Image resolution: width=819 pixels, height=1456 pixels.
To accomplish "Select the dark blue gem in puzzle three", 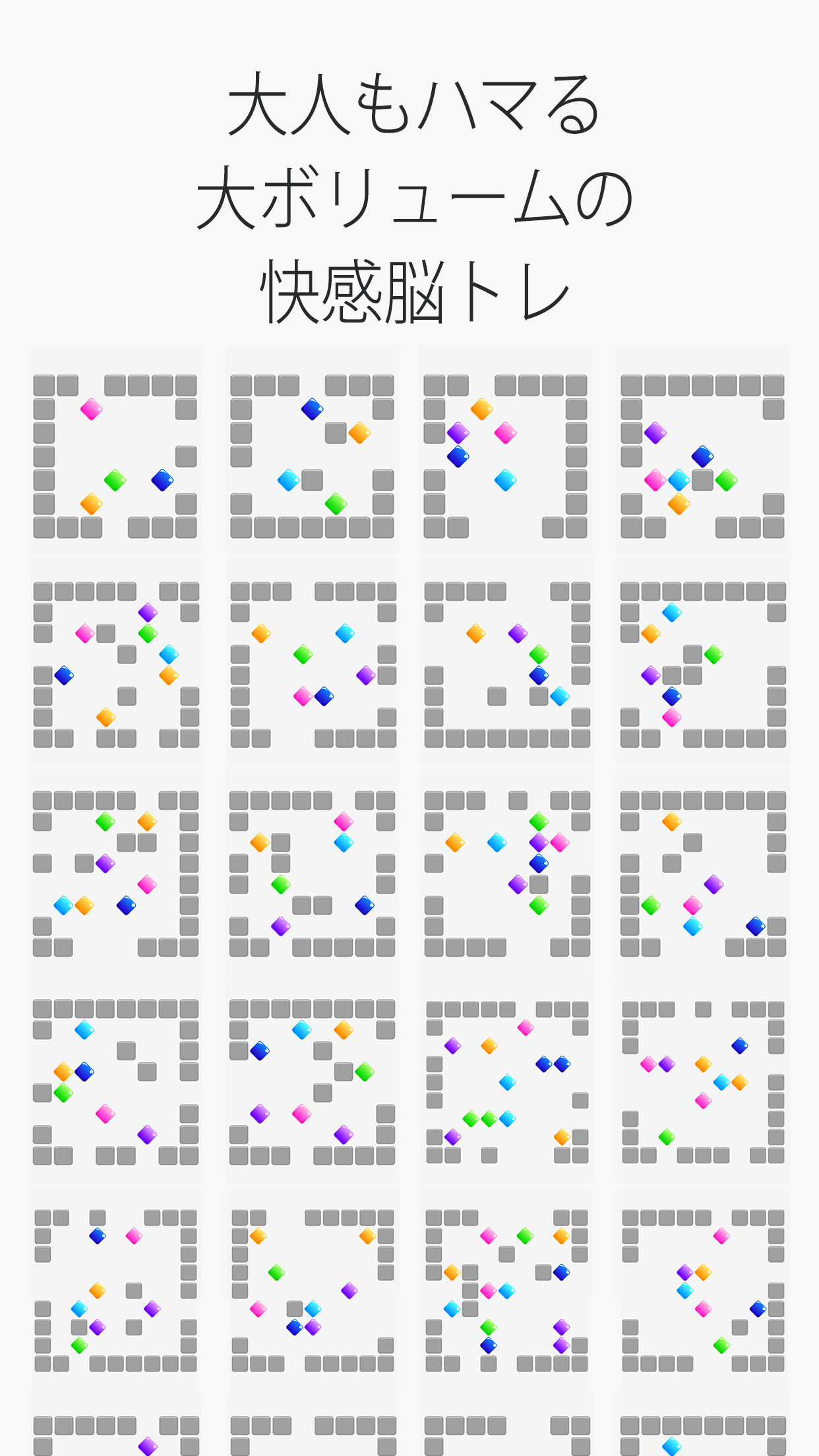I will (457, 456).
